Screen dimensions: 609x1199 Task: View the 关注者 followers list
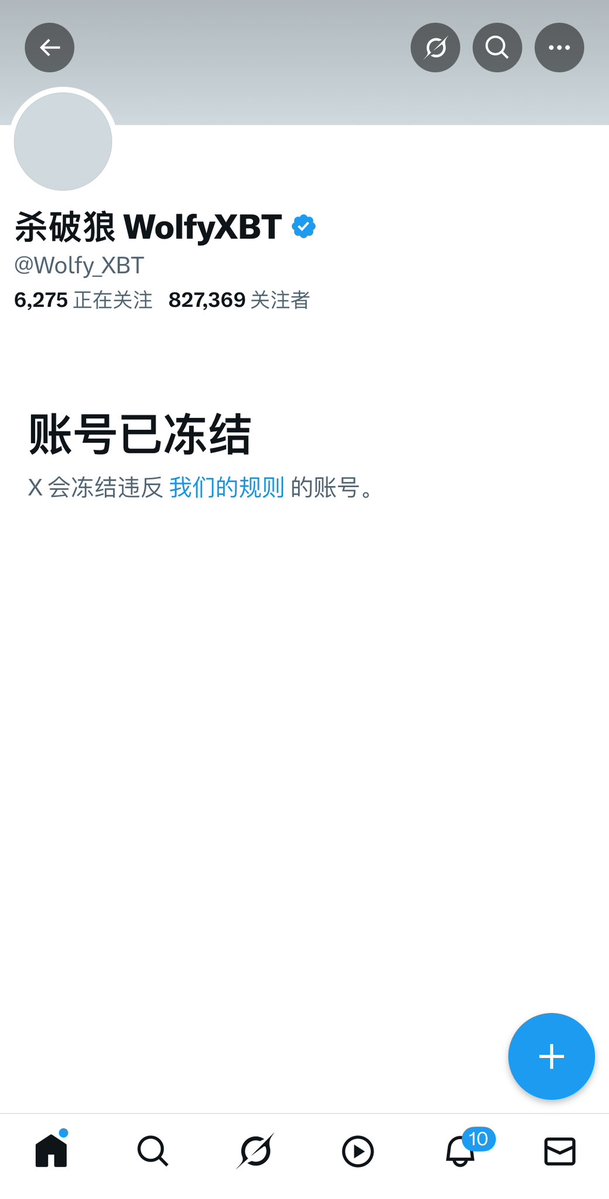click(239, 300)
